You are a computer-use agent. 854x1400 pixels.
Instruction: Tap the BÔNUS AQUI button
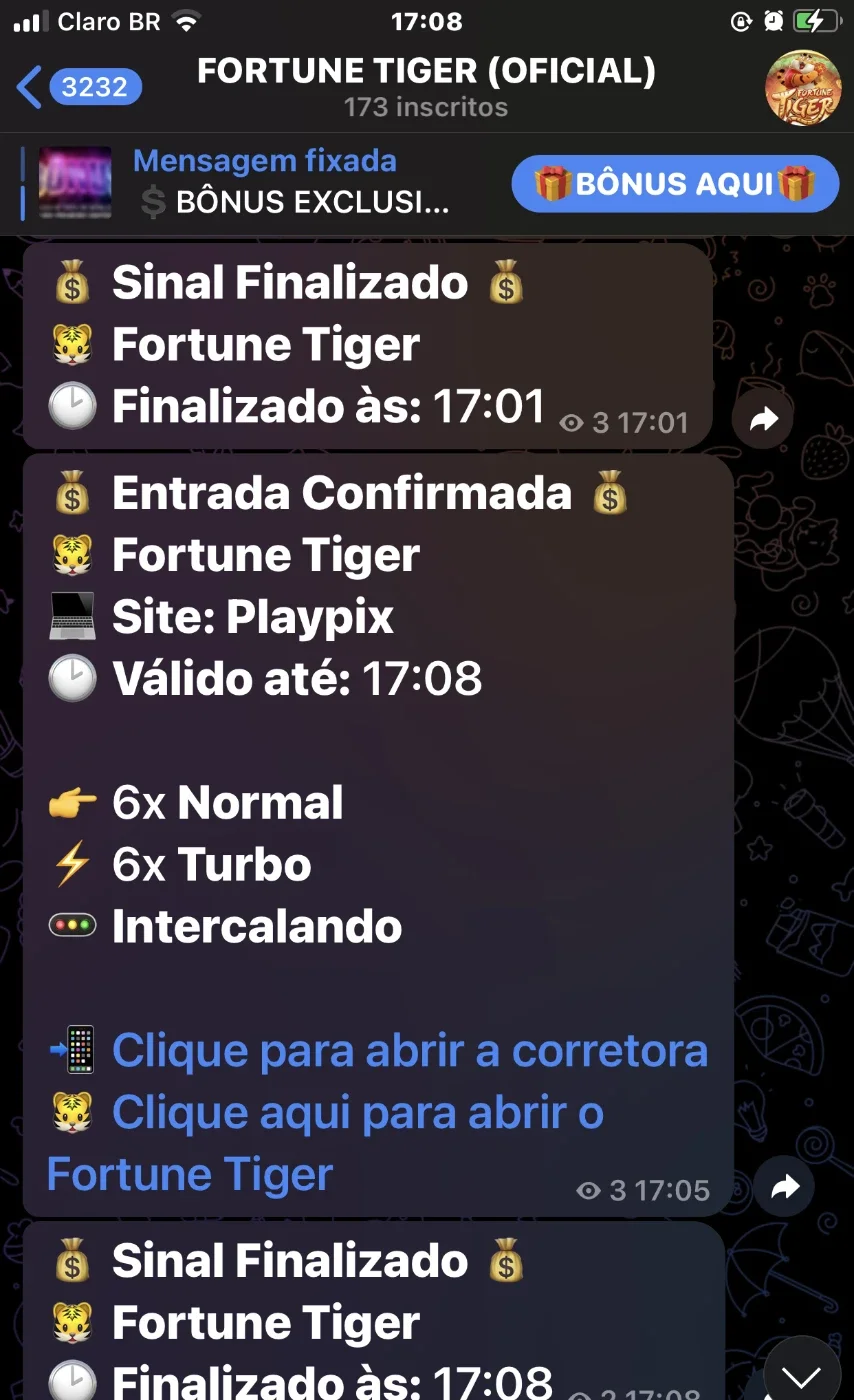675,184
